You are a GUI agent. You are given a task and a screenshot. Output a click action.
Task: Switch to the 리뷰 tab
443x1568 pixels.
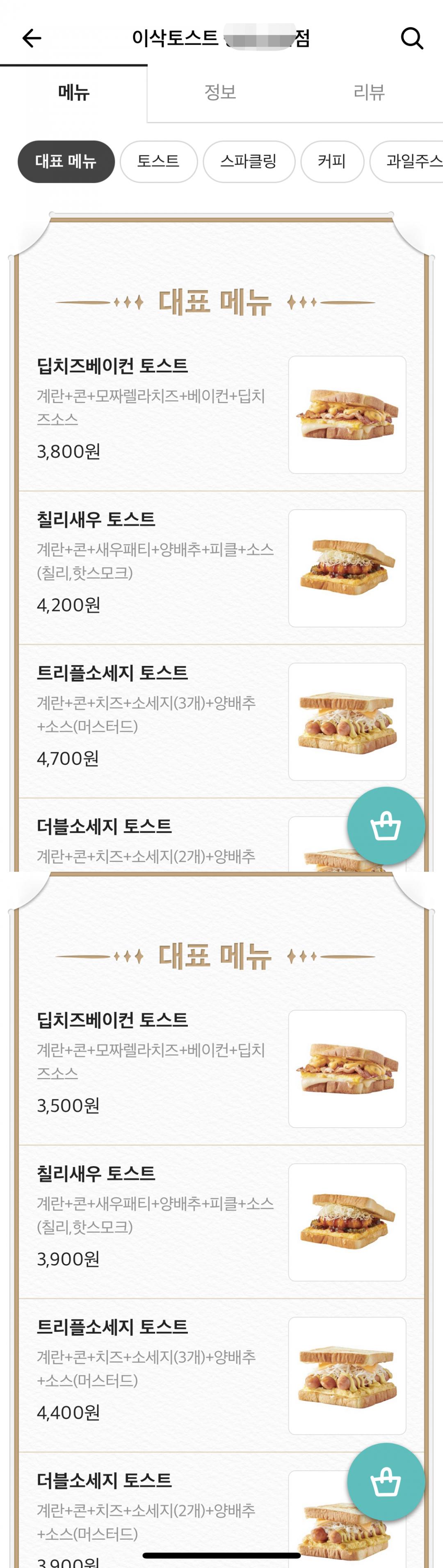point(369,93)
